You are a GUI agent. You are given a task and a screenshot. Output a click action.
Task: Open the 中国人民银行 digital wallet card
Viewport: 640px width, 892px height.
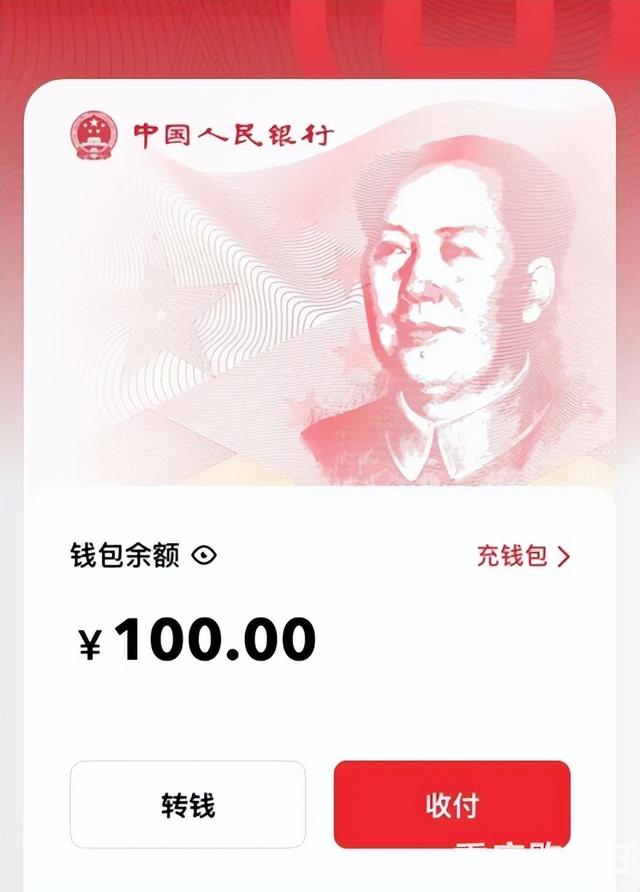coord(320,290)
